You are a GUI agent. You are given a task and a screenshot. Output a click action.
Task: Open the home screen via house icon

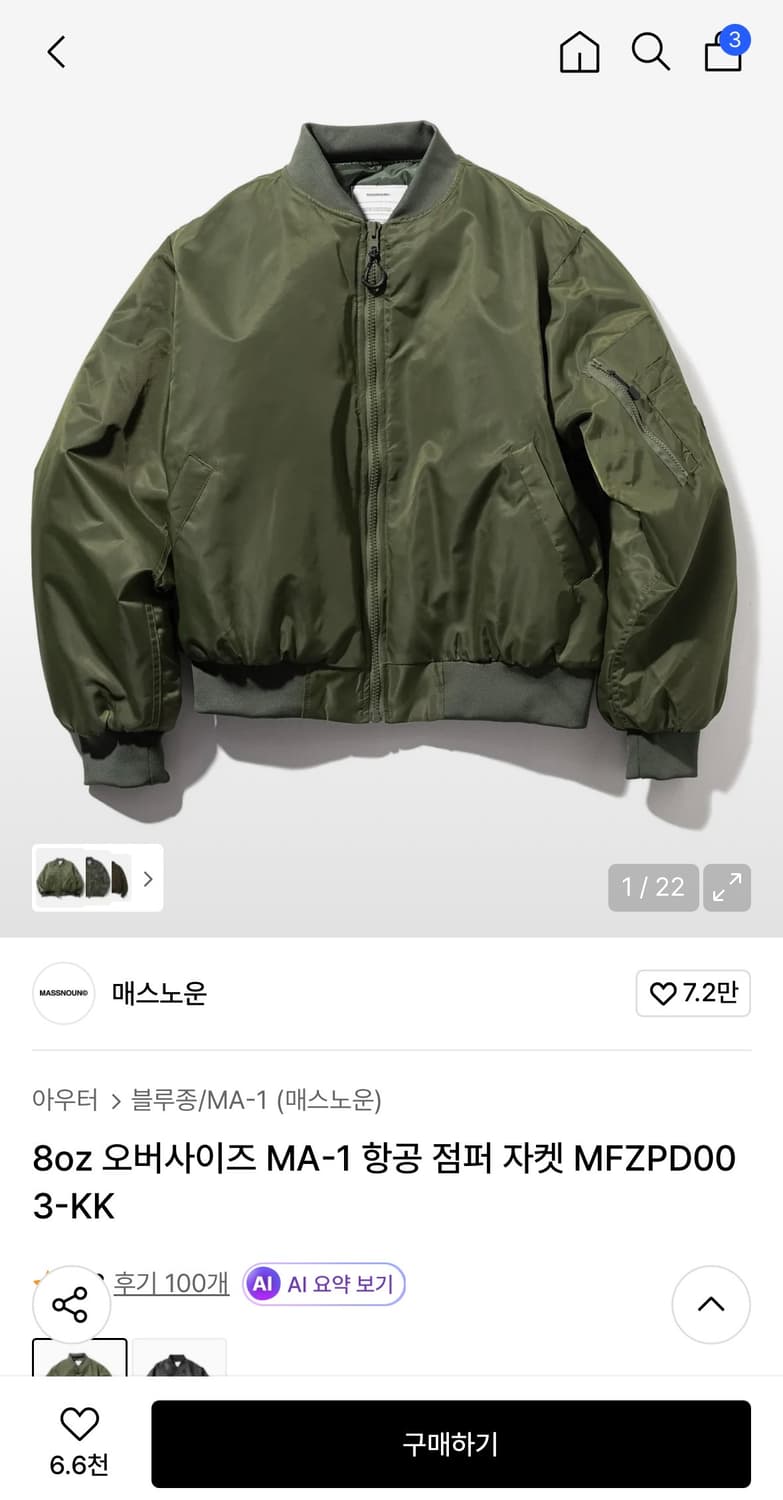point(579,52)
